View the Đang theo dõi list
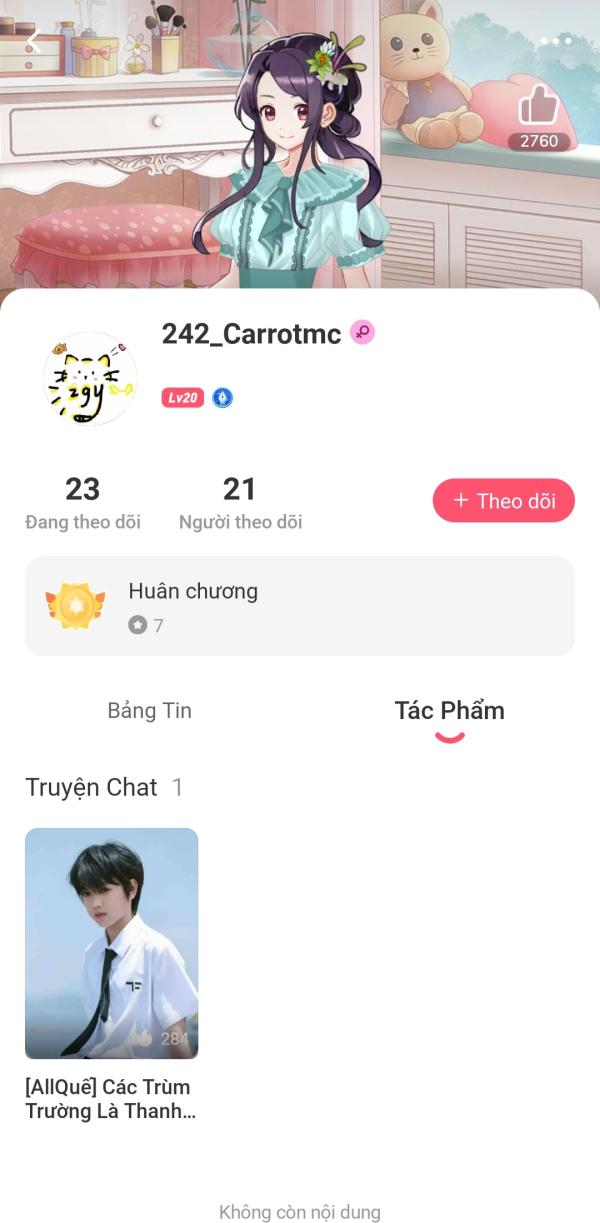Image resolution: width=600 pixels, height=1223 pixels. coord(83,503)
